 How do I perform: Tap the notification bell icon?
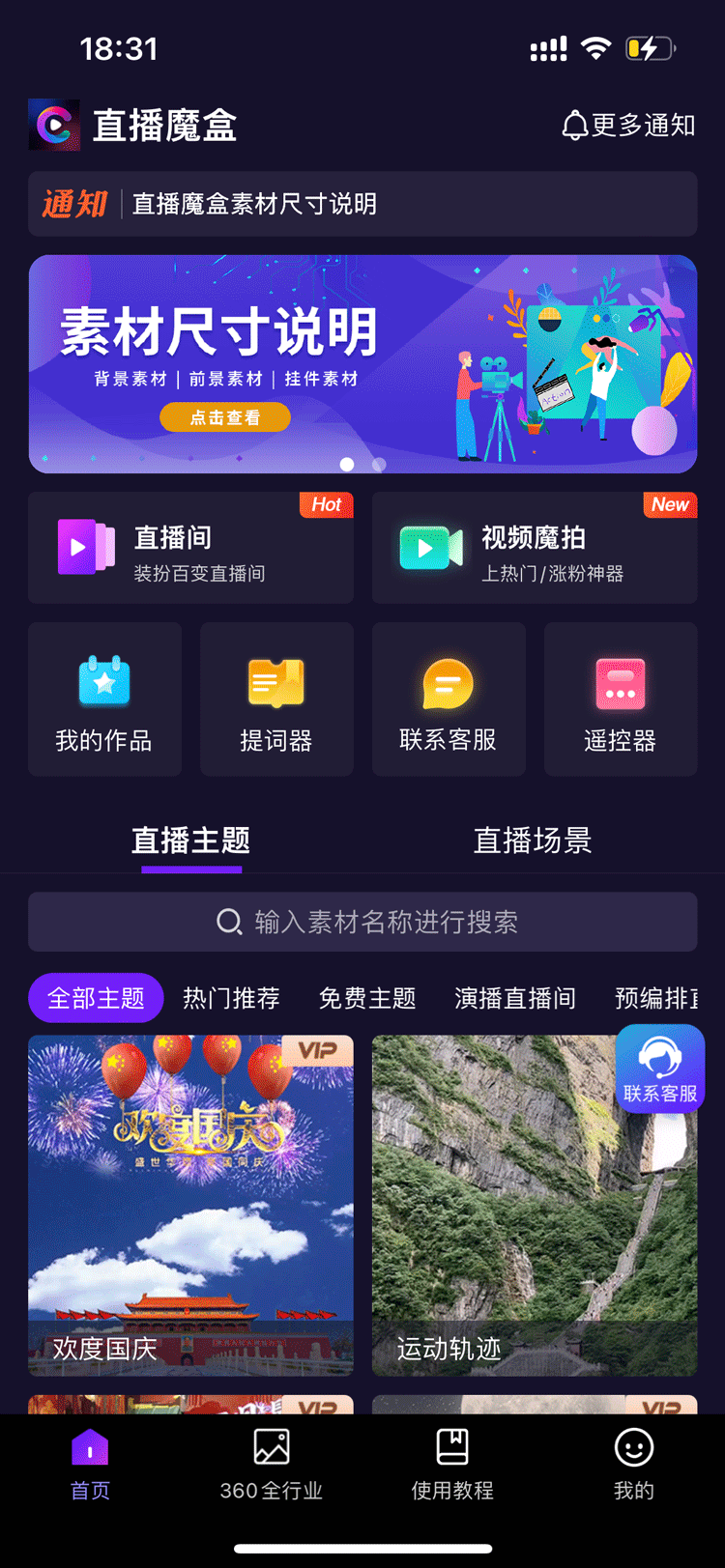coord(574,125)
